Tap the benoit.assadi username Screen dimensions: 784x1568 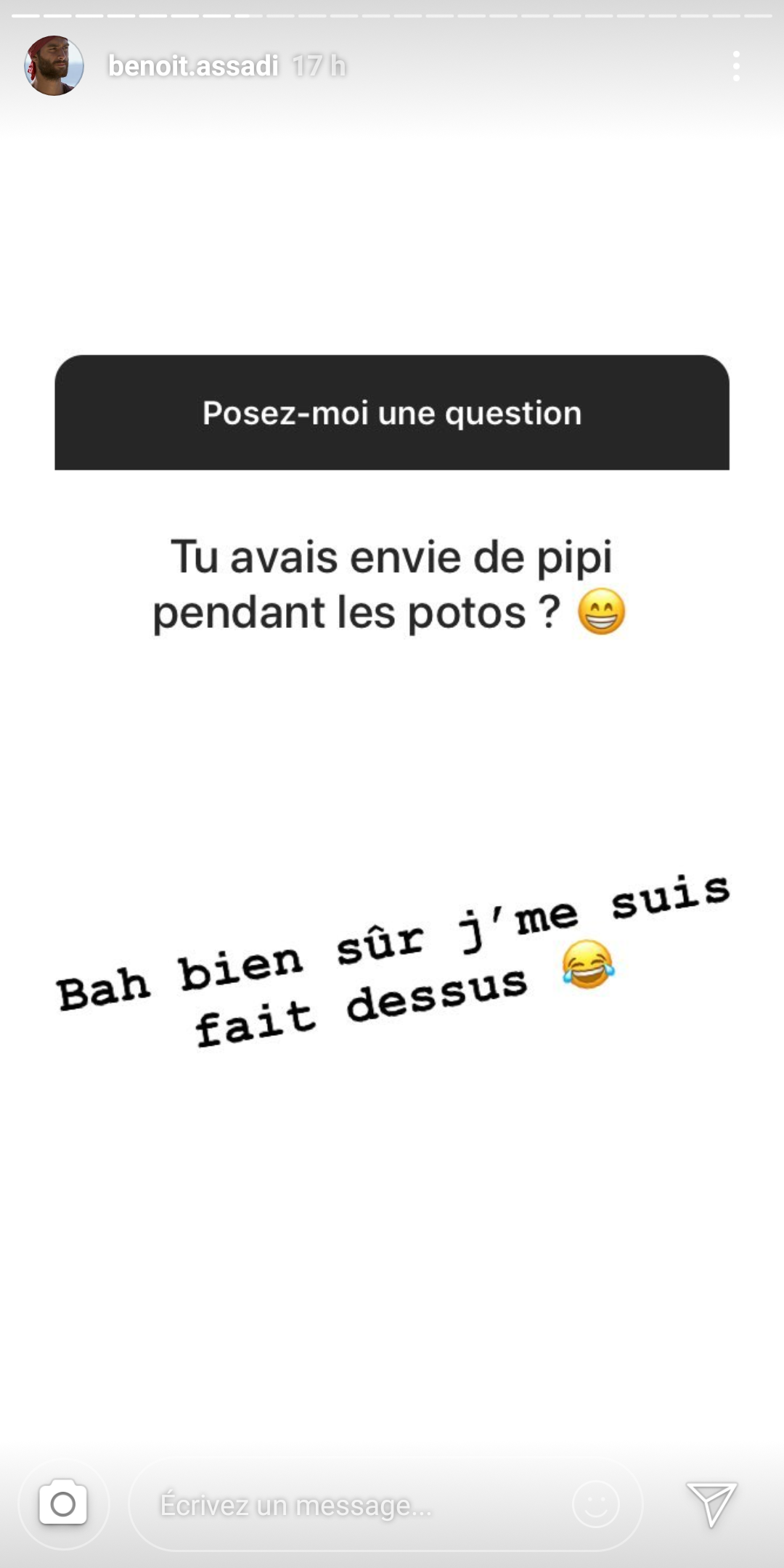click(193, 66)
